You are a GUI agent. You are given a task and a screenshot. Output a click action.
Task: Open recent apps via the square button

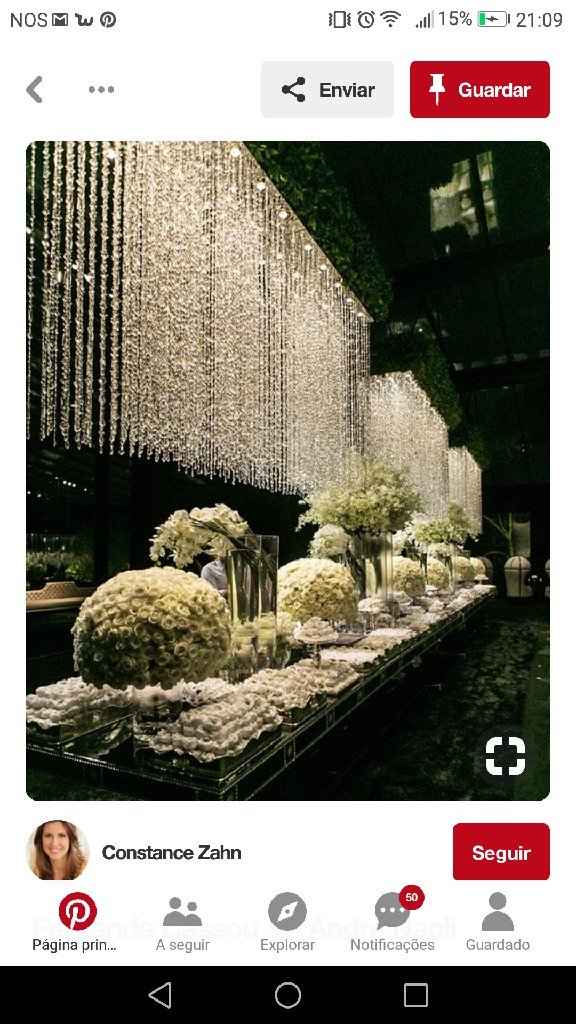point(416,996)
